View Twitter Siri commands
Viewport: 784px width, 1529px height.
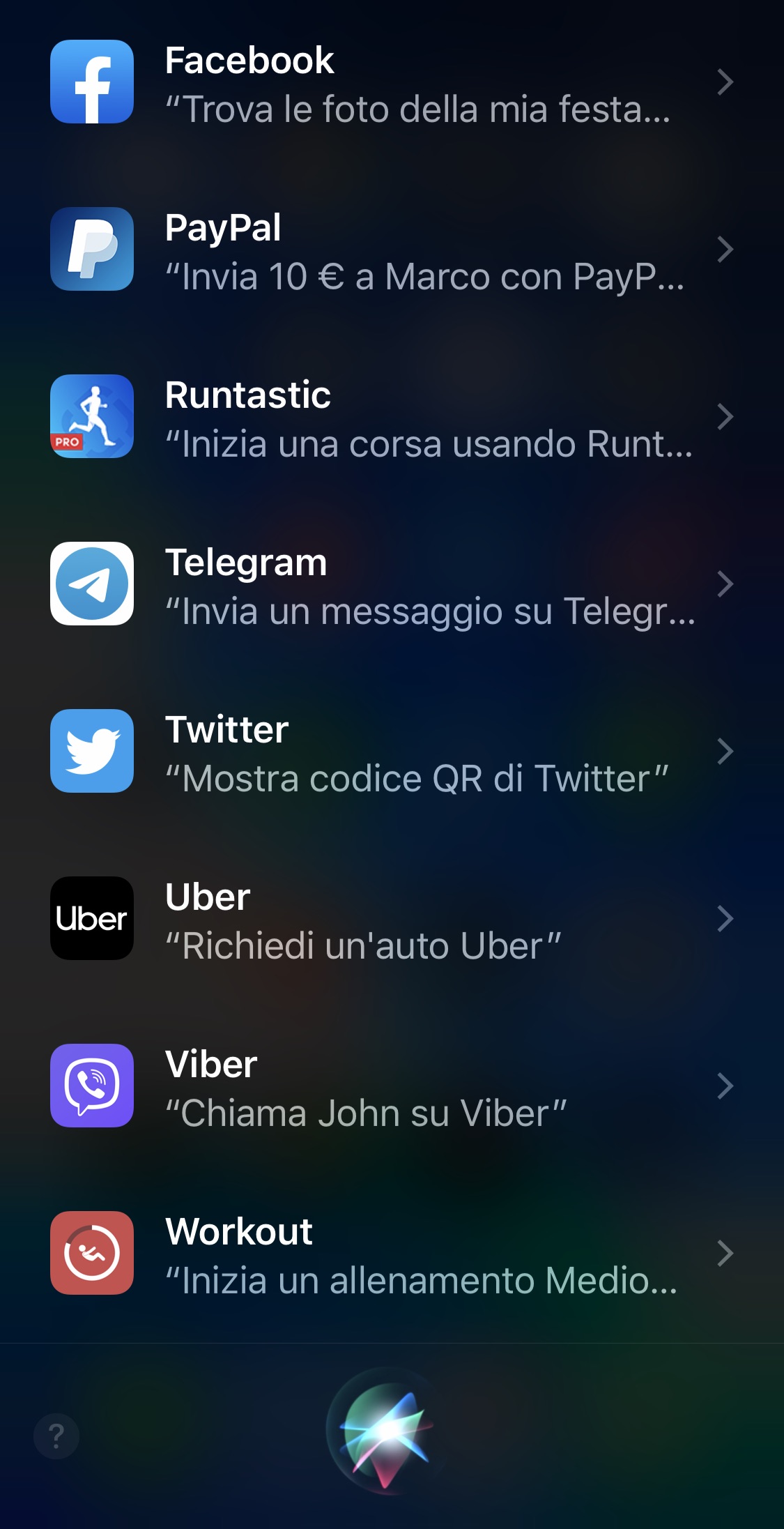tap(392, 752)
